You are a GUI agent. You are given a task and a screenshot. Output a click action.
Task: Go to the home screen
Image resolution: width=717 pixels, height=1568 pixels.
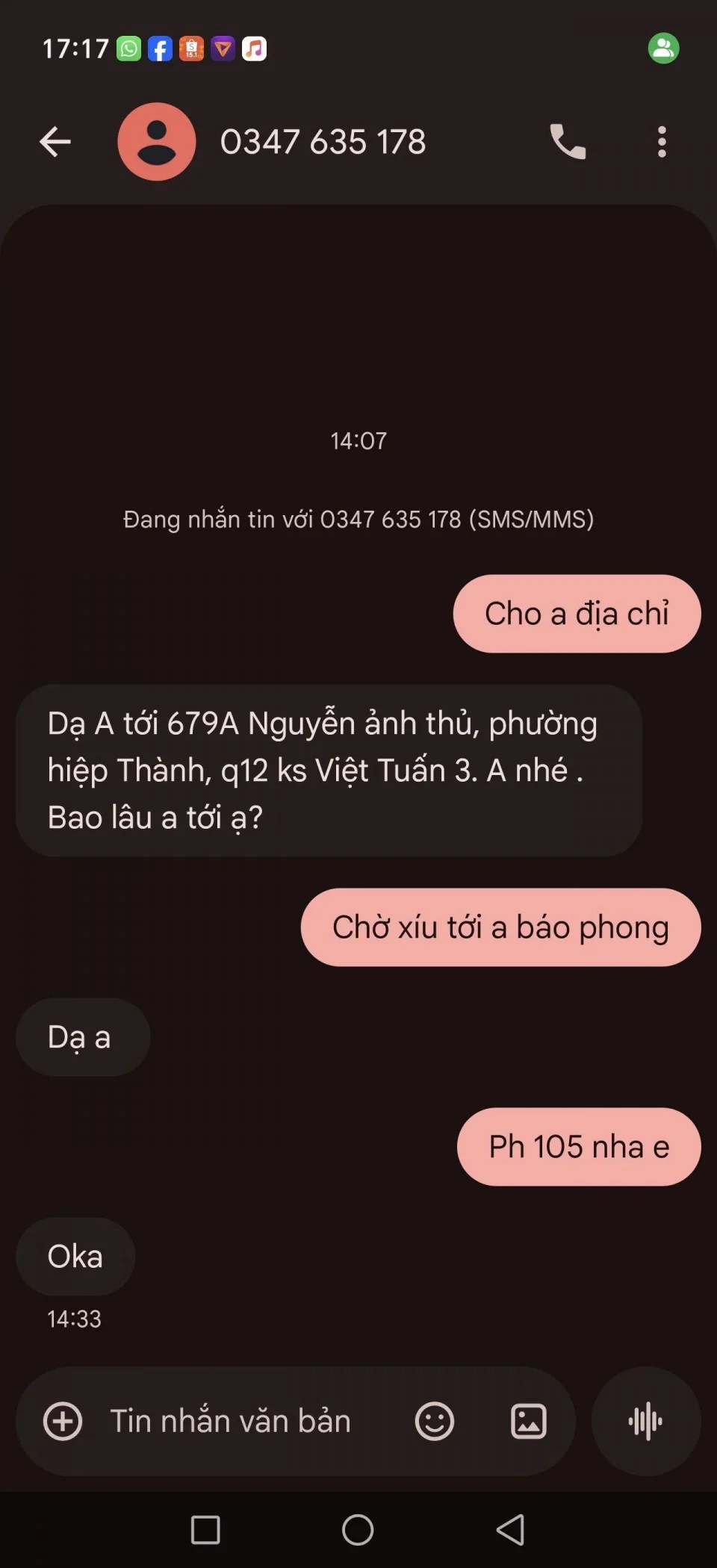pyautogui.click(x=358, y=1529)
